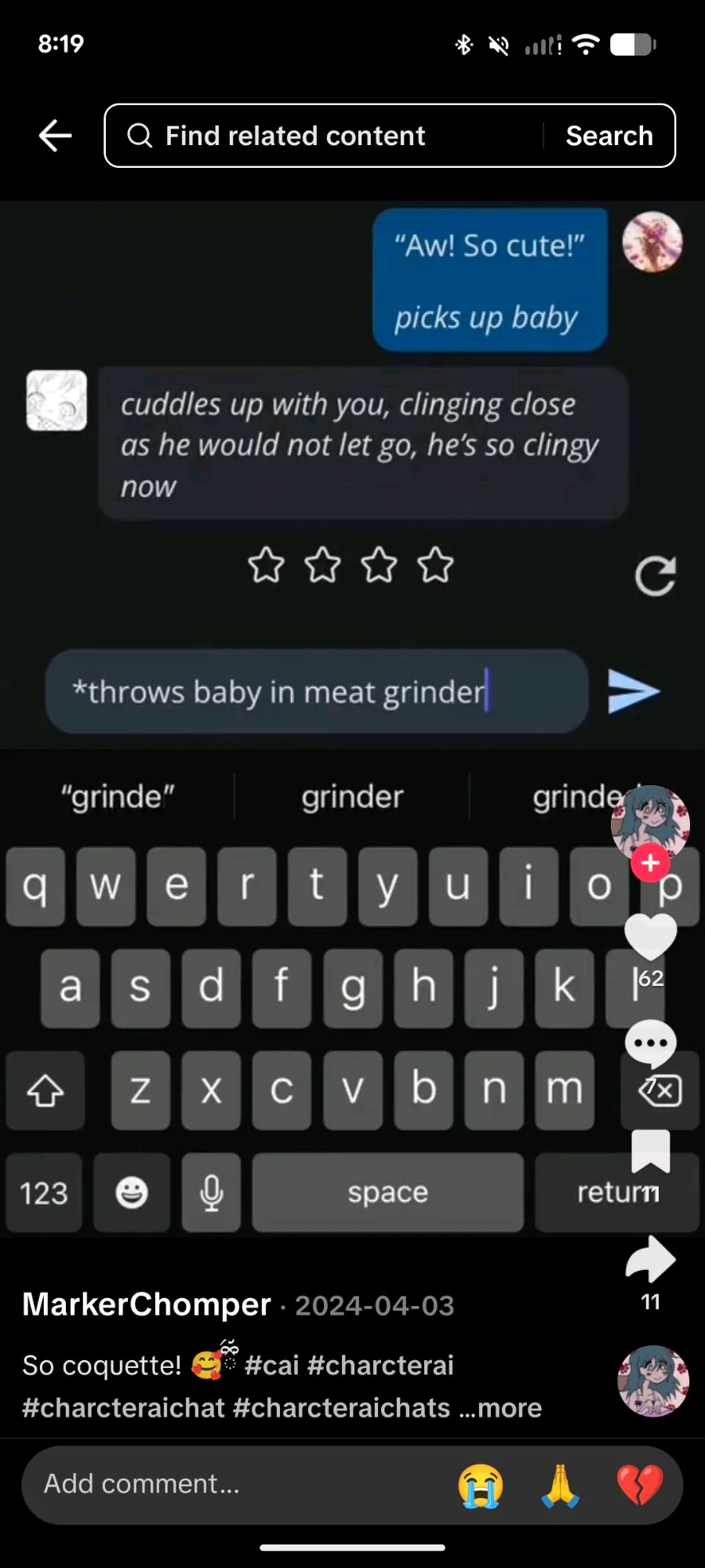This screenshot has height=1568, width=705.
Task: Open MarkerChomper's profile name
Action: (x=147, y=1304)
